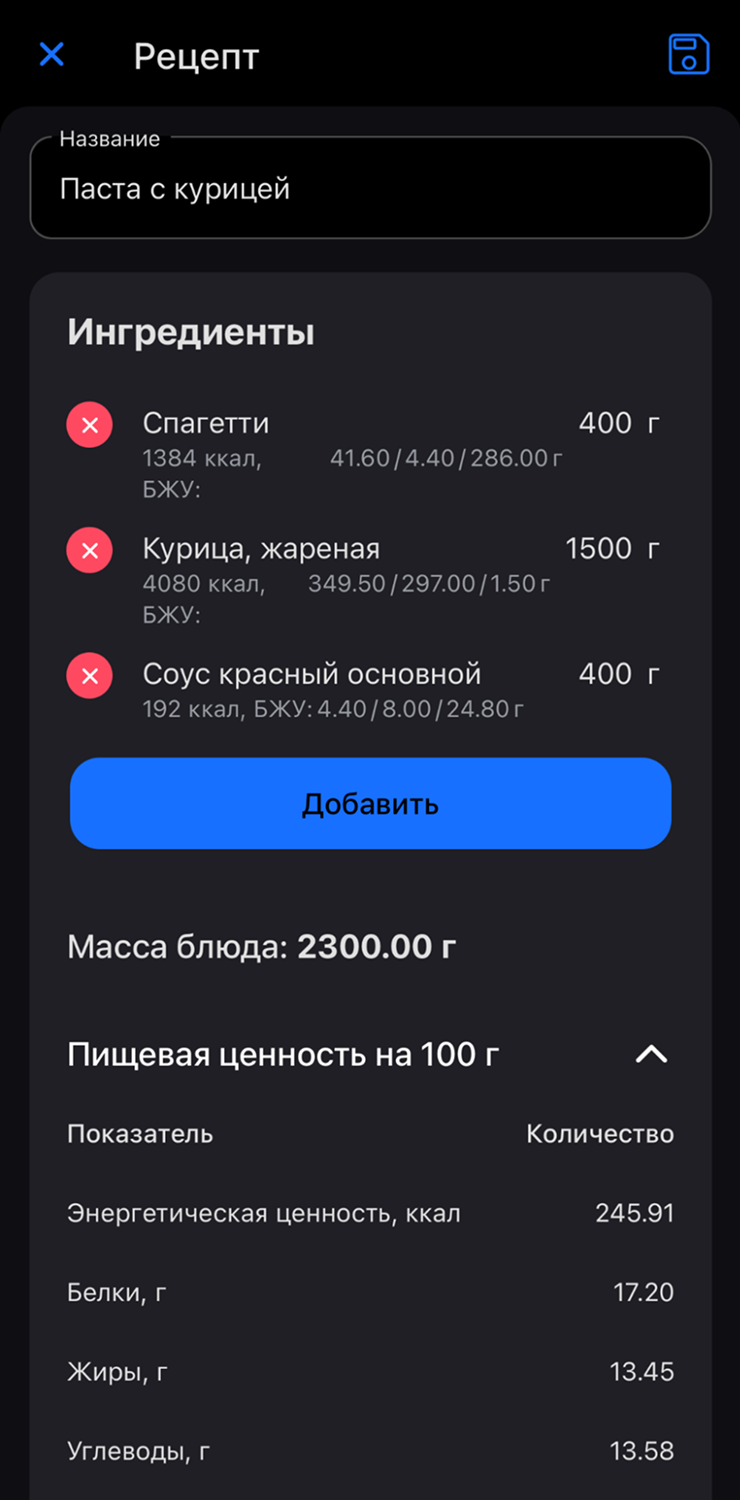The width and height of the screenshot is (740, 1500).
Task: Click the delete icon beside the chicken ingredient
Action: [x=89, y=550]
